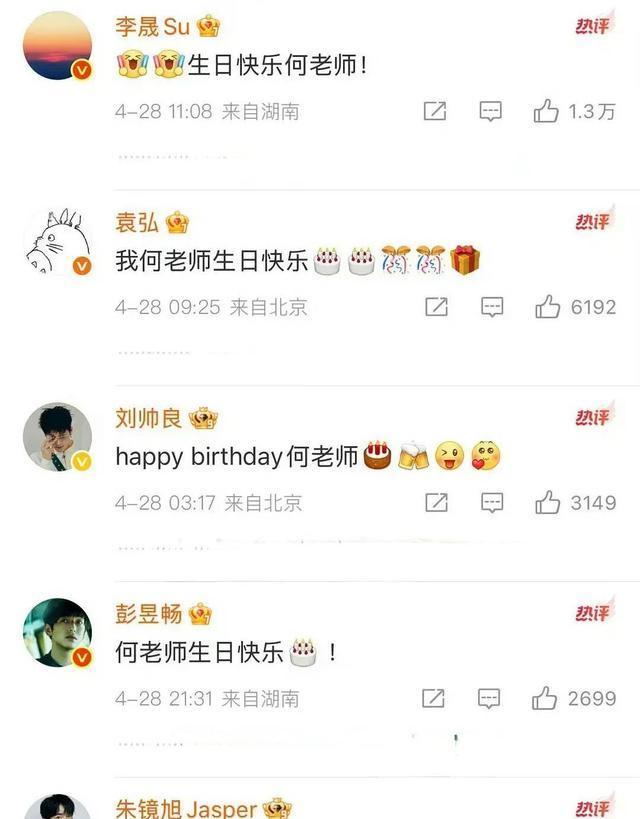Viewport: 640px width, 819px height.
Task: Reply to 彭昱畅's comment
Action: tap(489, 699)
